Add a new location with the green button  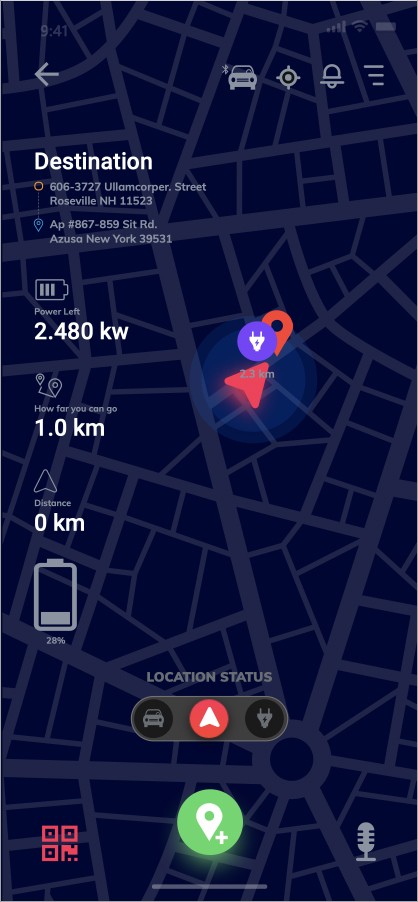pos(210,821)
